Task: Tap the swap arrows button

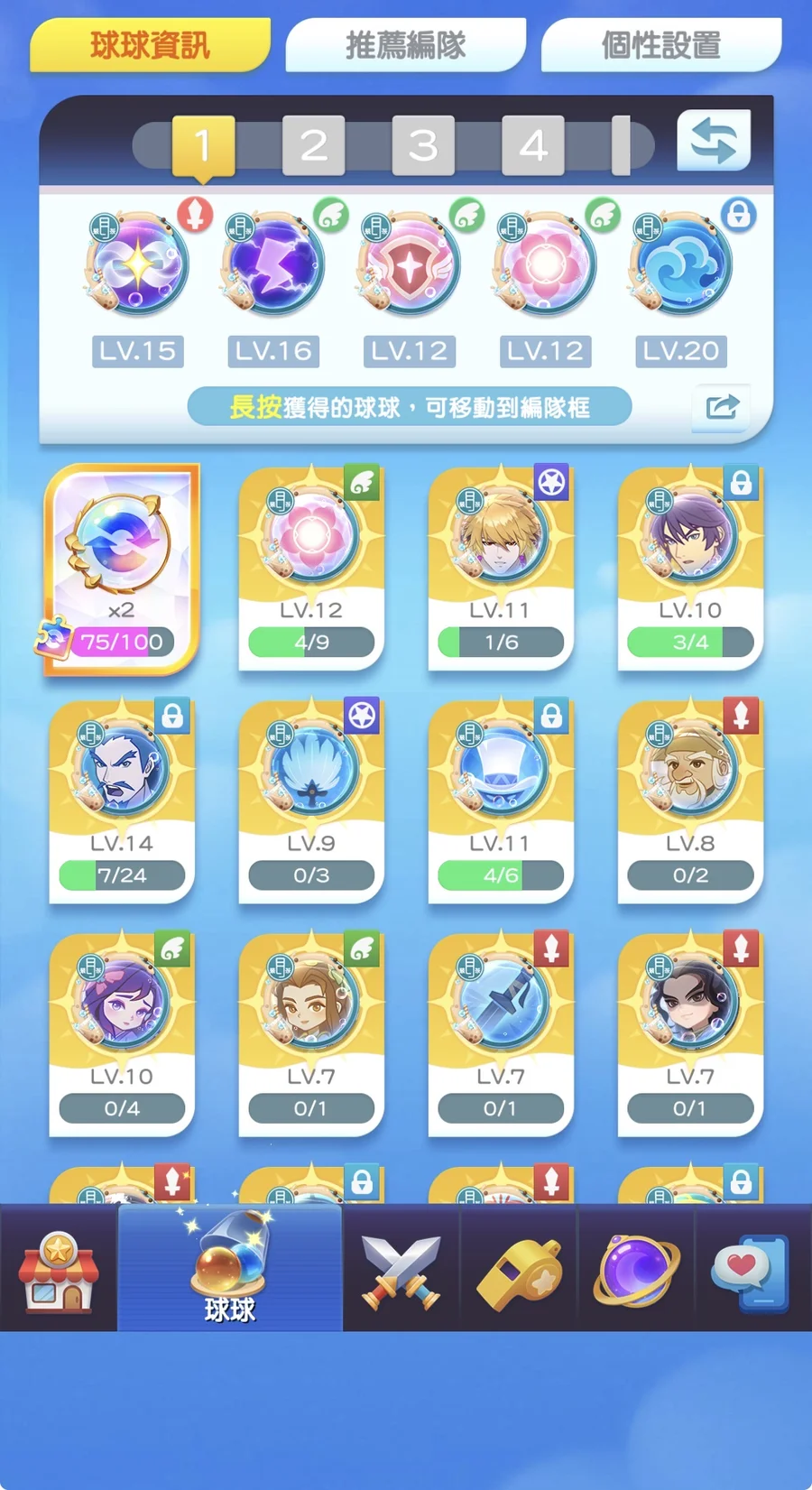Action: [x=714, y=141]
